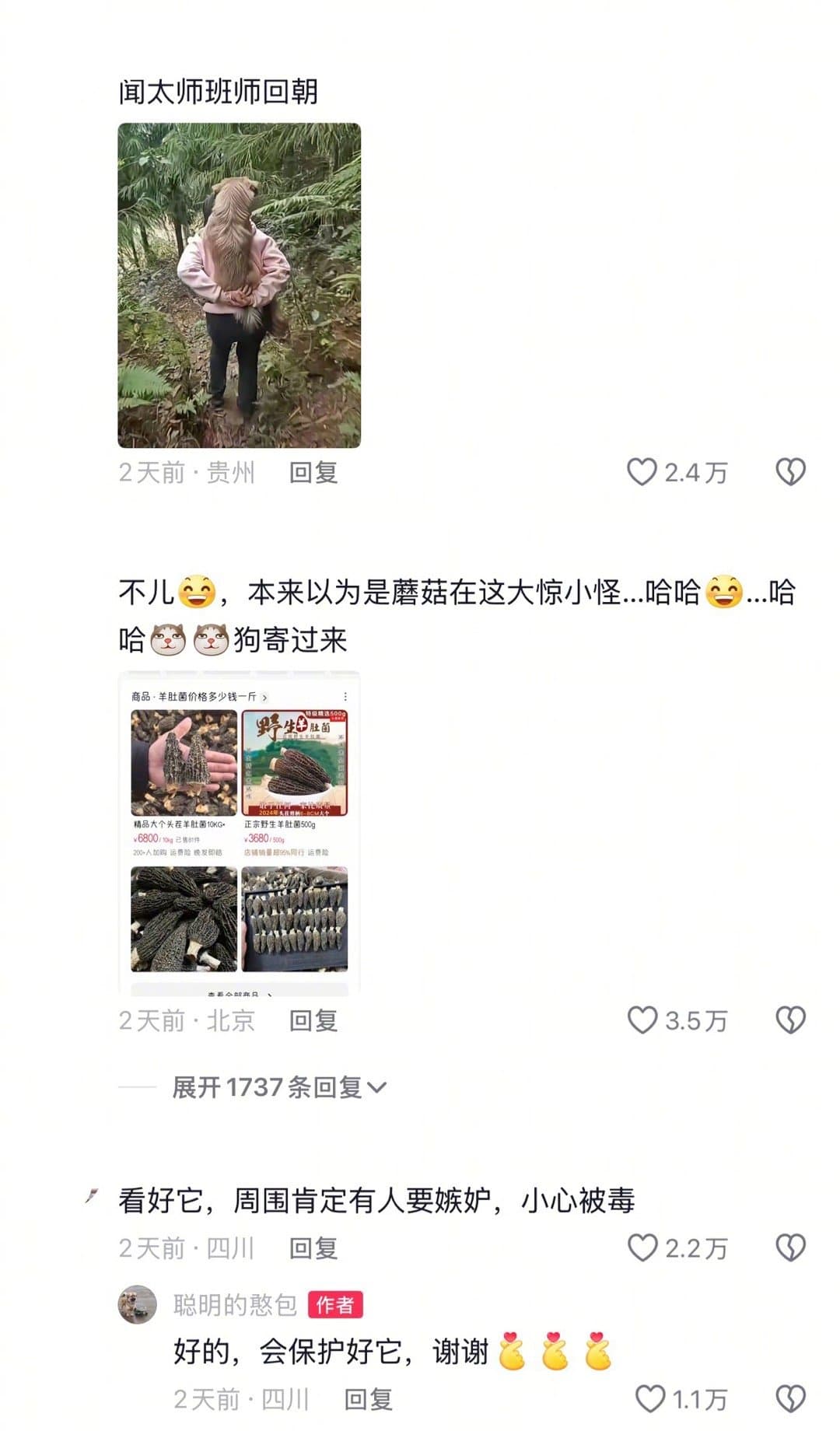Viewport: 840px width, 1431px height.
Task: View the 羊肚菌 price screenshot in the comment
Action: pyautogui.click(x=239, y=832)
